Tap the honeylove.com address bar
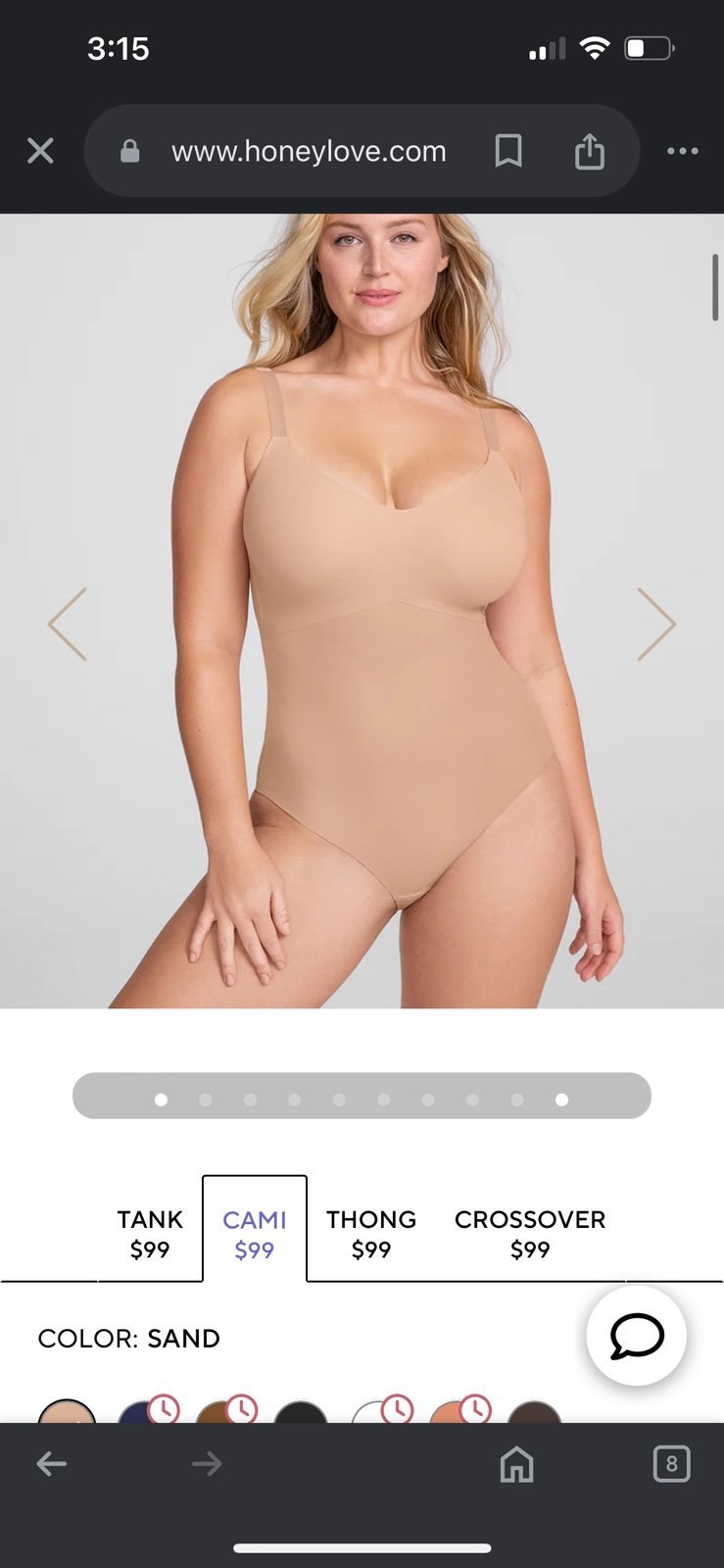Image resolution: width=724 pixels, height=1568 pixels. point(309,151)
